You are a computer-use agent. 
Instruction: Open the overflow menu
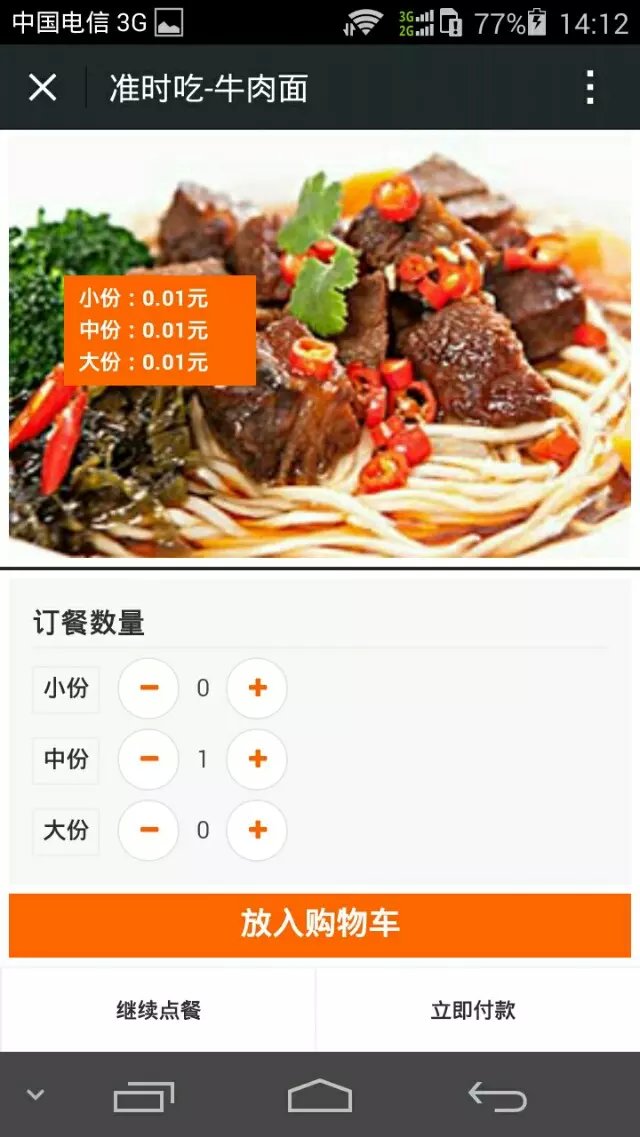[590, 88]
